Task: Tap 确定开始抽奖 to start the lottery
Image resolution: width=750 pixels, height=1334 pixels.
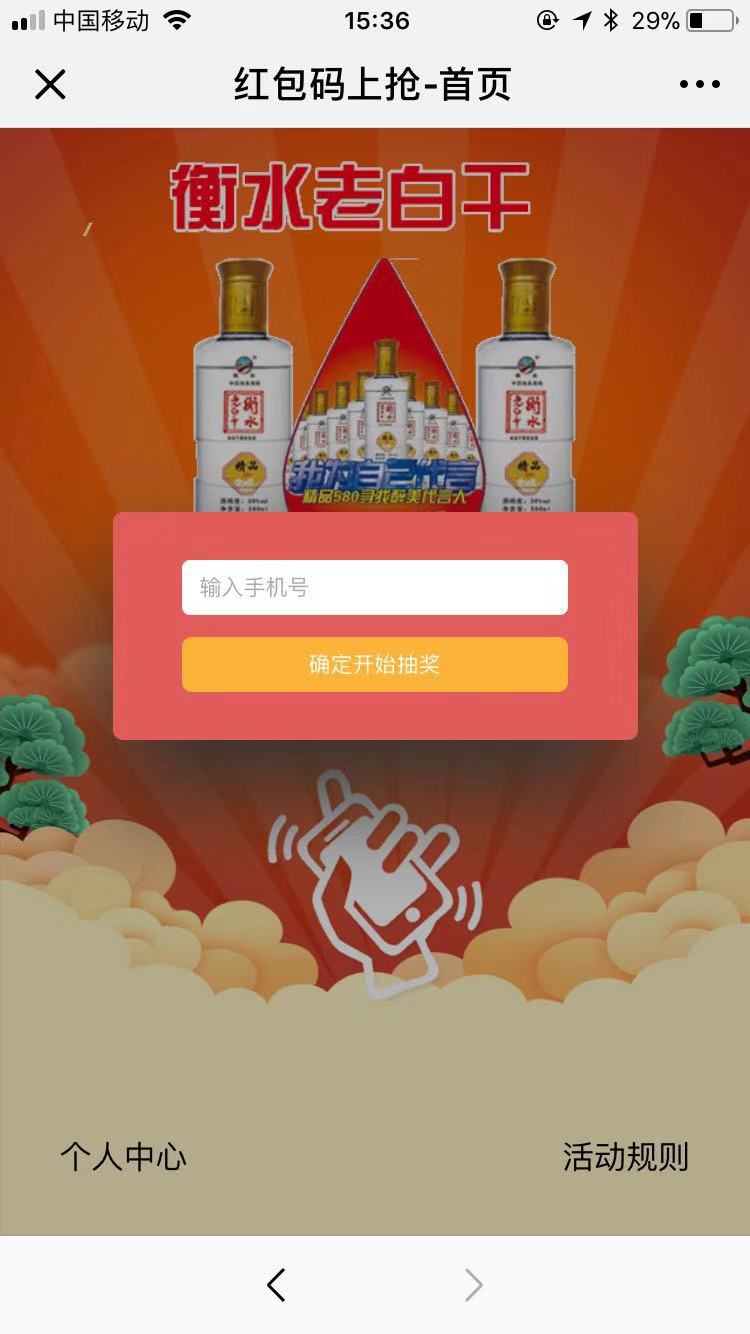Action: pyautogui.click(x=374, y=665)
